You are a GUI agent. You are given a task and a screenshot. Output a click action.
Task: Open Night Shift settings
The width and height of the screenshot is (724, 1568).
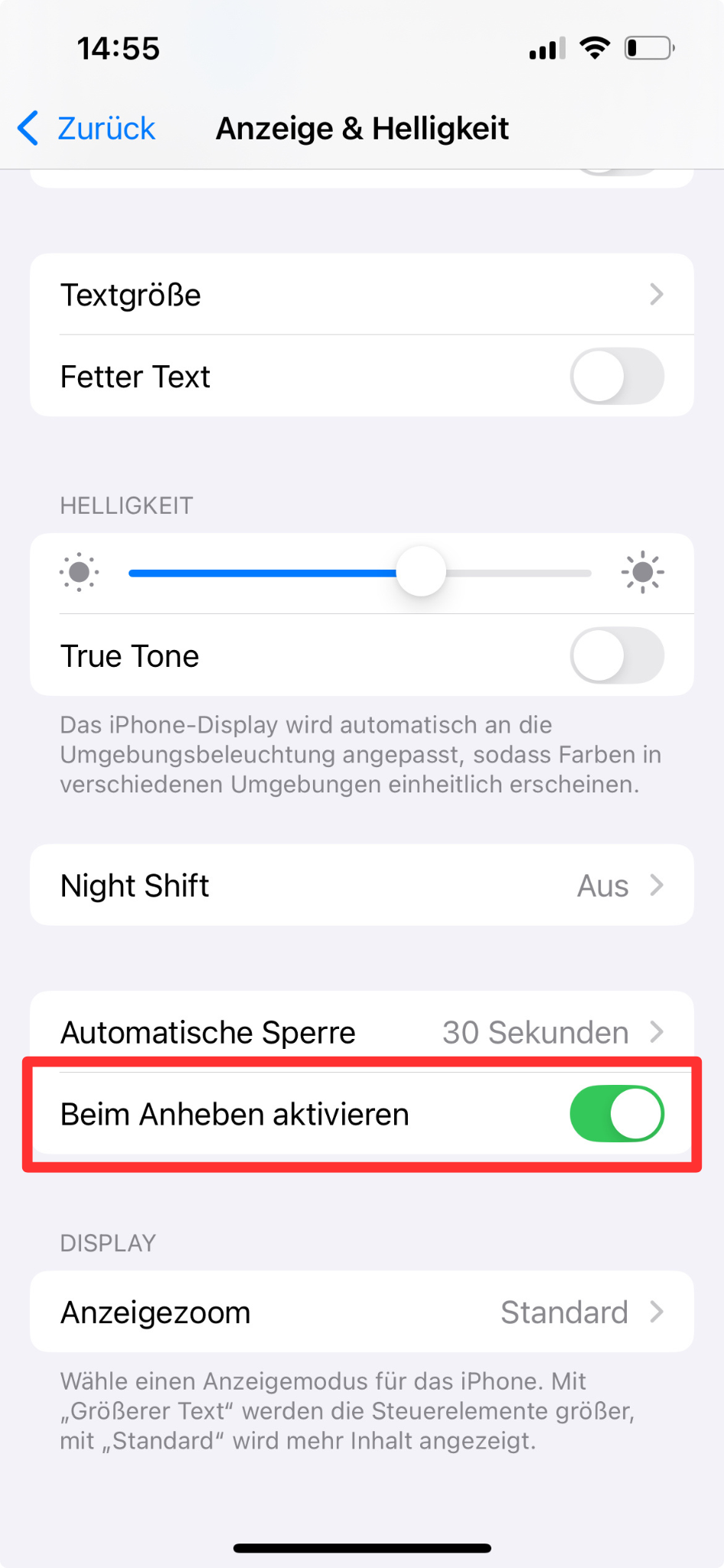[362, 885]
